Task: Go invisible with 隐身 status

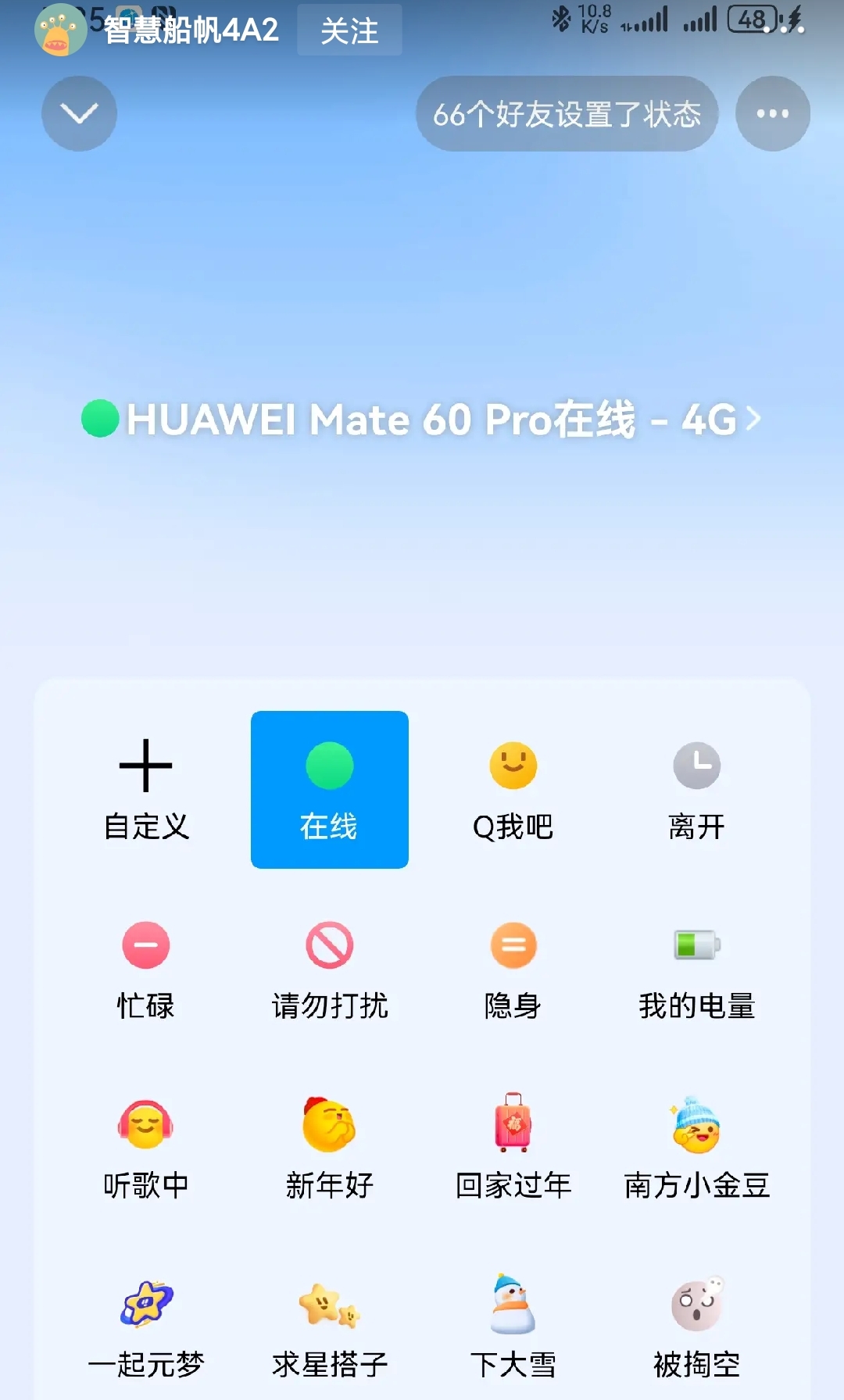Action: (513, 969)
